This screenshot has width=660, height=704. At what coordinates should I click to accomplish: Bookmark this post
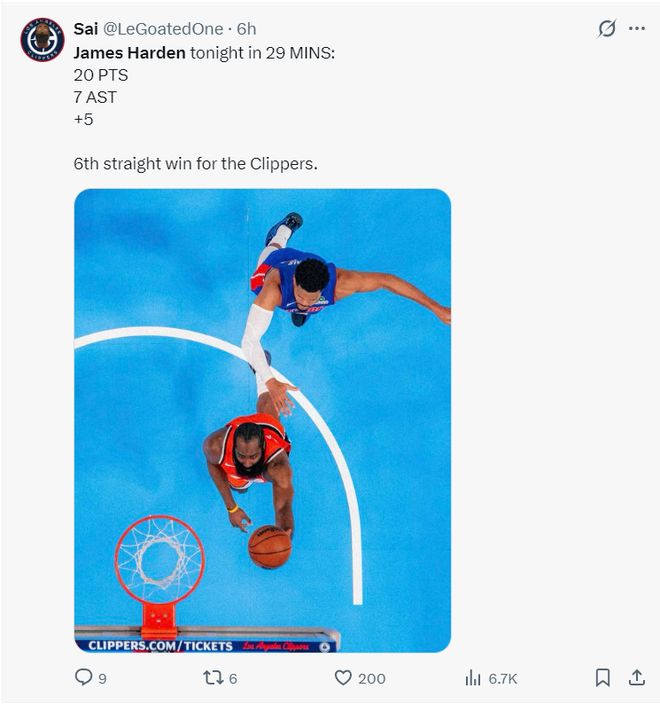click(x=603, y=678)
